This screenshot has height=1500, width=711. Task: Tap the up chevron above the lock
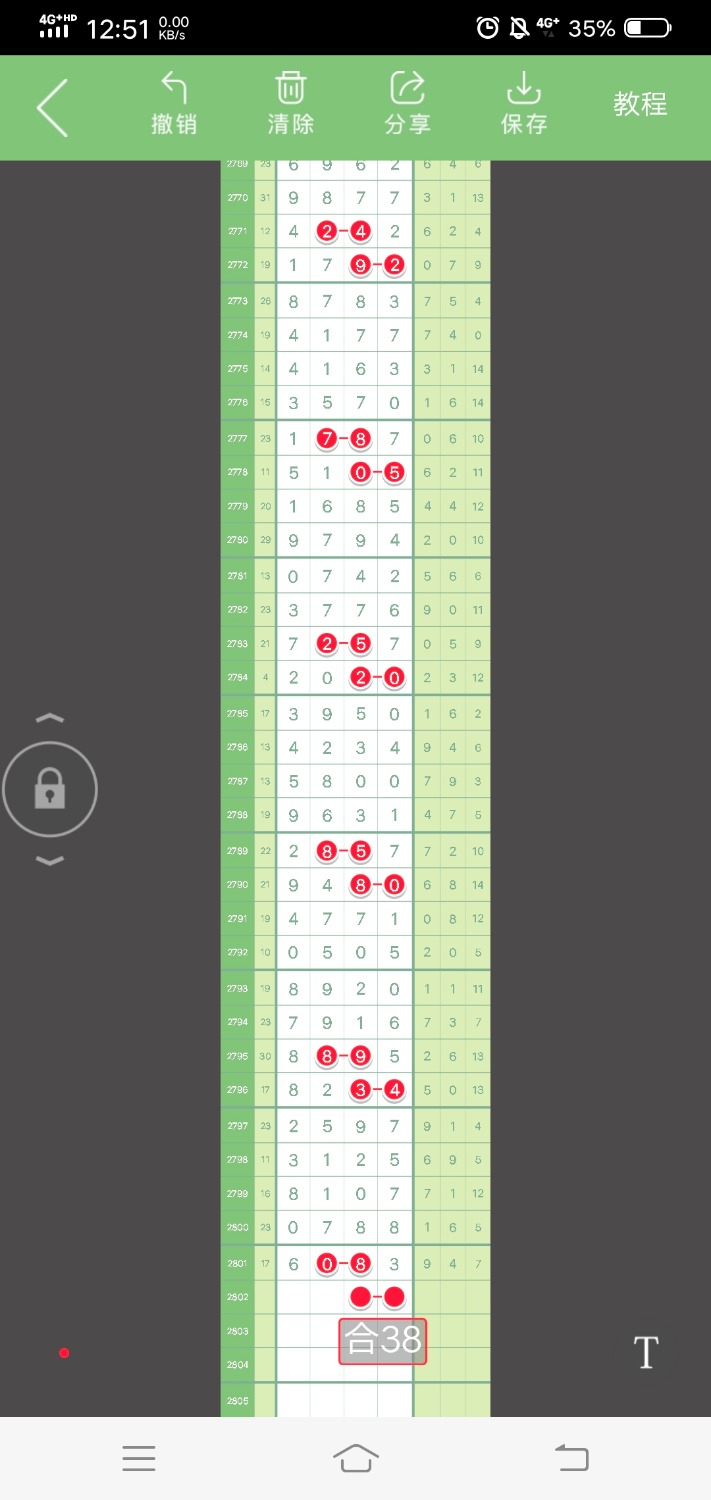tap(50, 718)
